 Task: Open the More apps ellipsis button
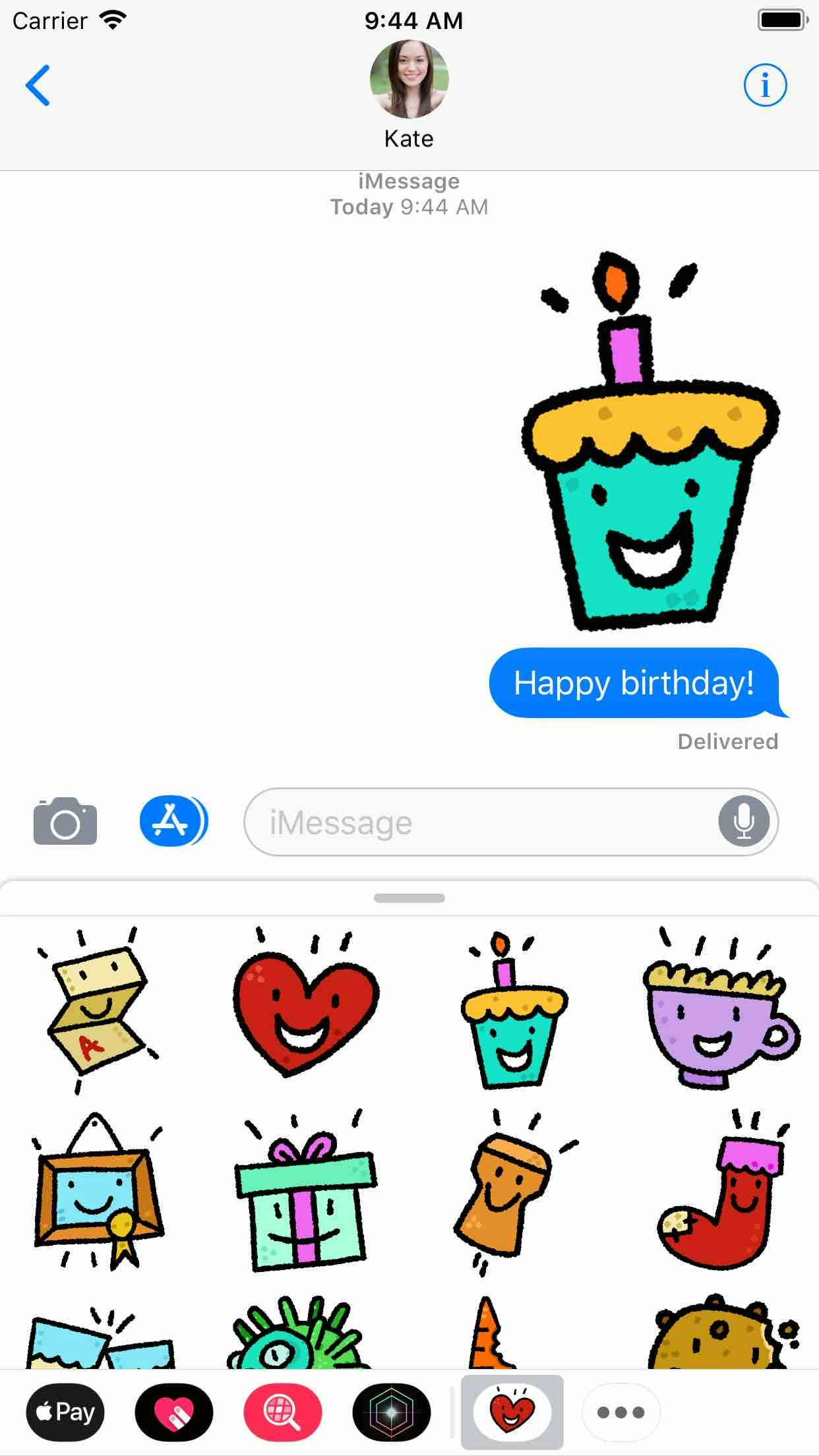621,1412
